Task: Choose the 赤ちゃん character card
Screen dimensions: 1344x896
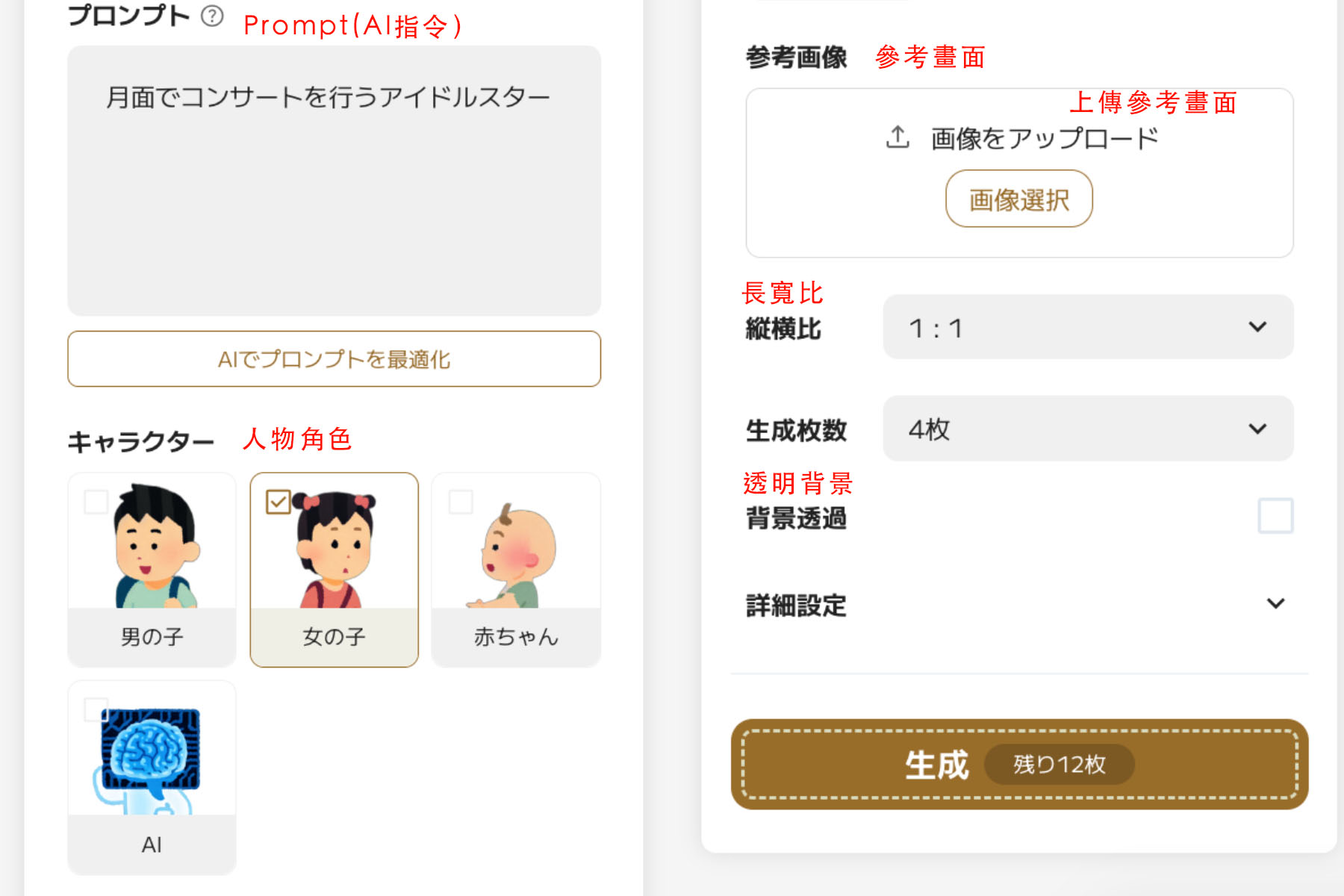Action: pos(516,569)
